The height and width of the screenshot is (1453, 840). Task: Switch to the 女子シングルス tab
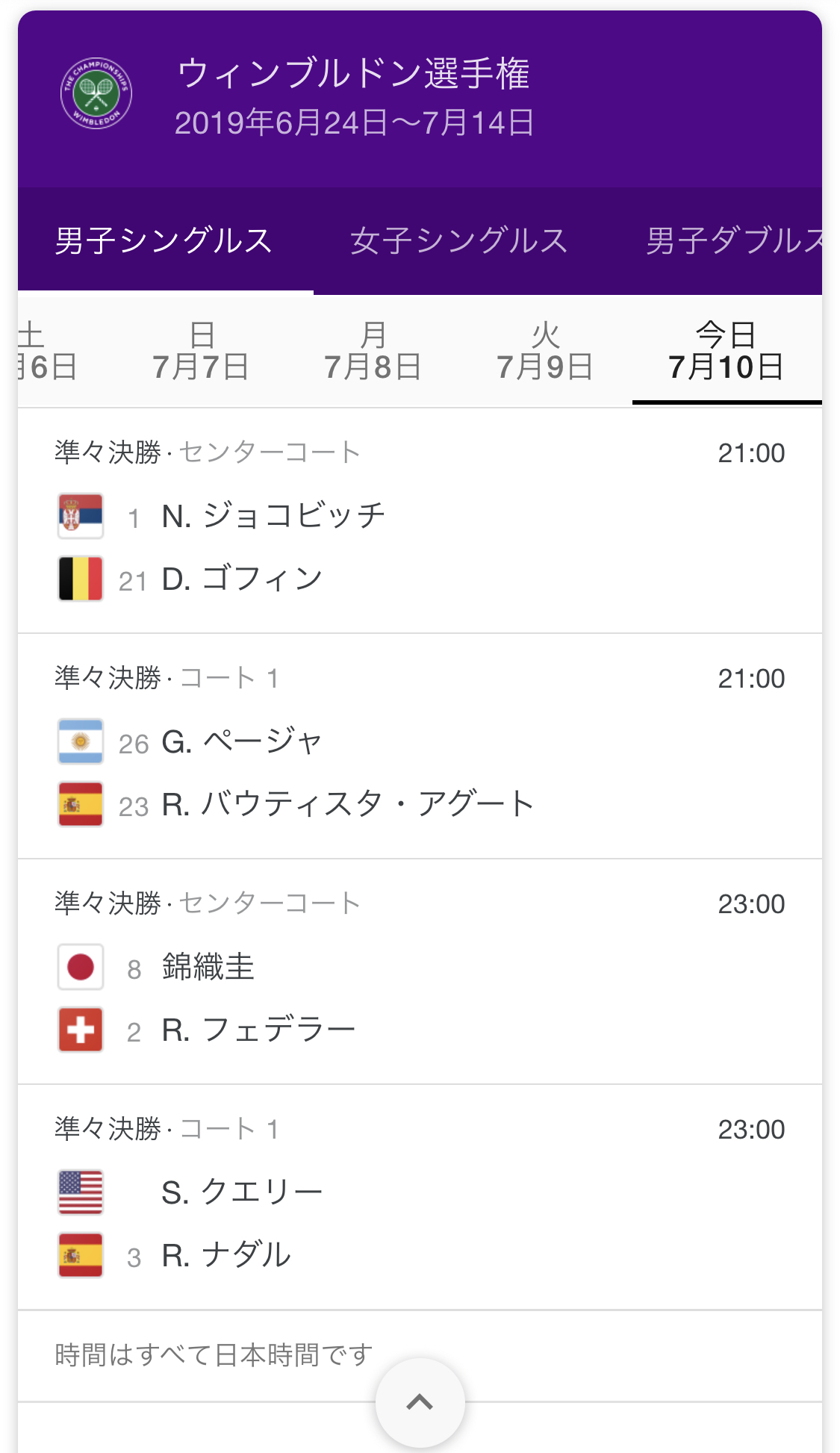458,240
